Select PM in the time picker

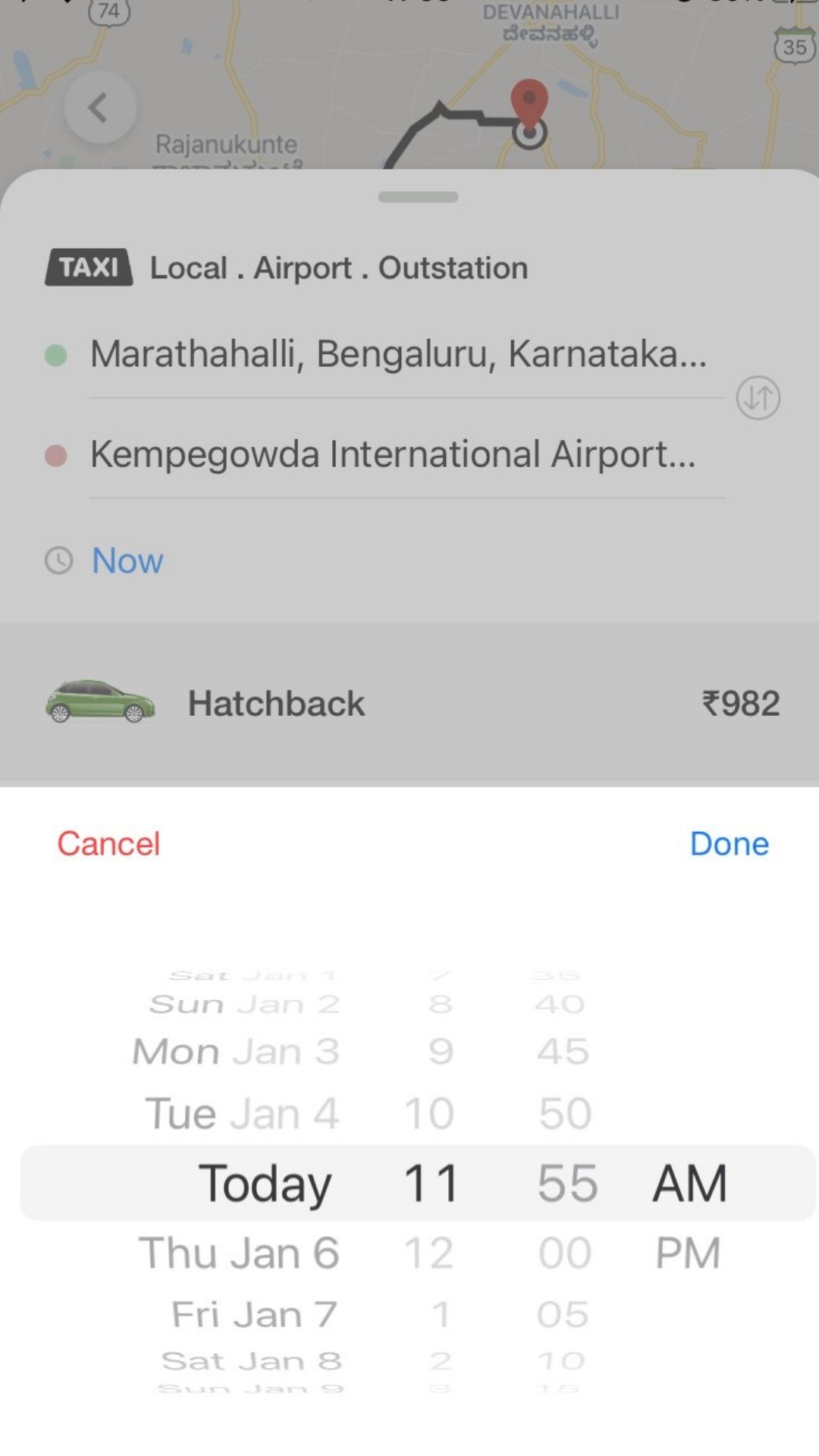click(x=688, y=1253)
